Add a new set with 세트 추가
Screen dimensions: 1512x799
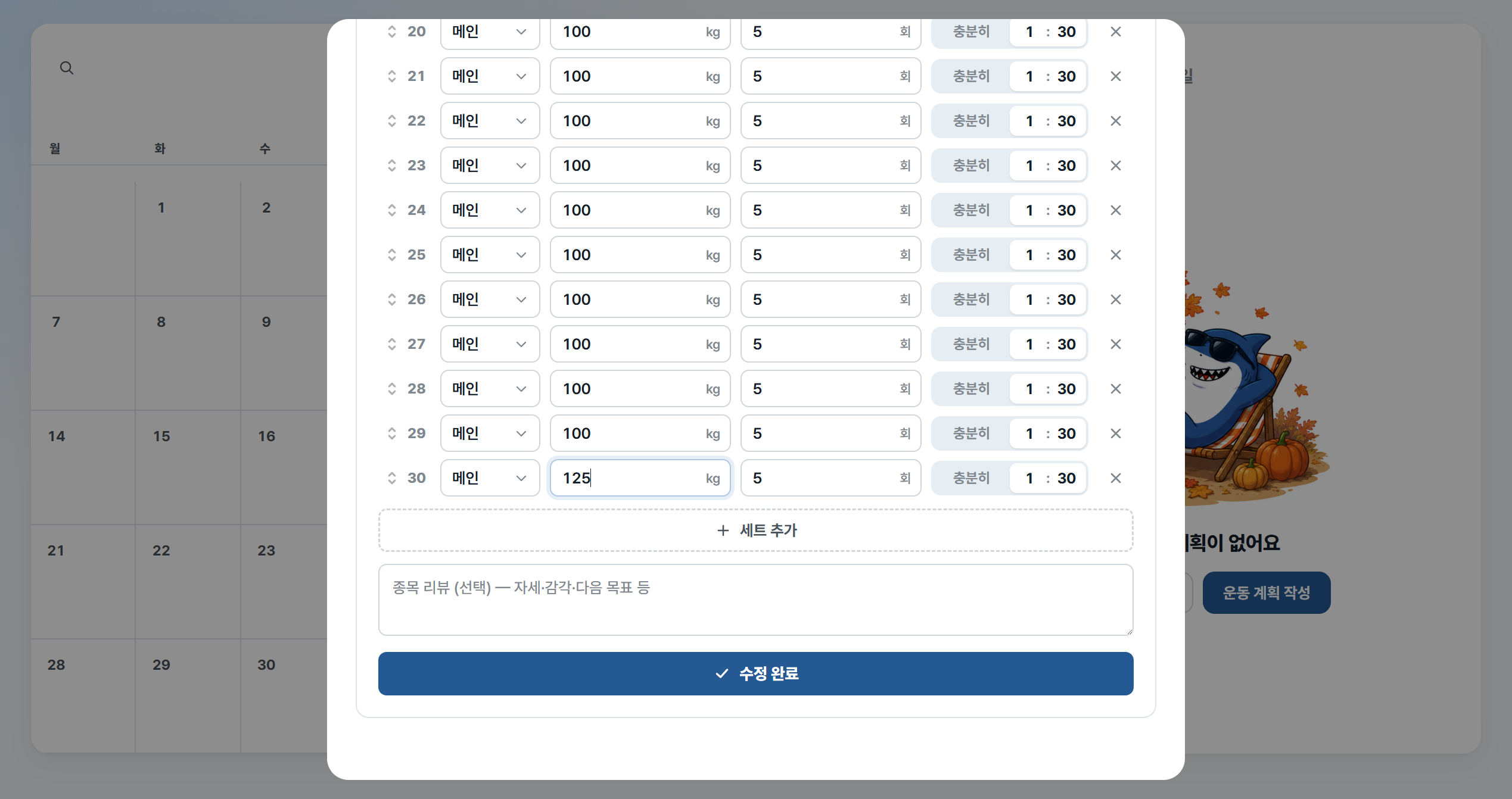pos(755,530)
